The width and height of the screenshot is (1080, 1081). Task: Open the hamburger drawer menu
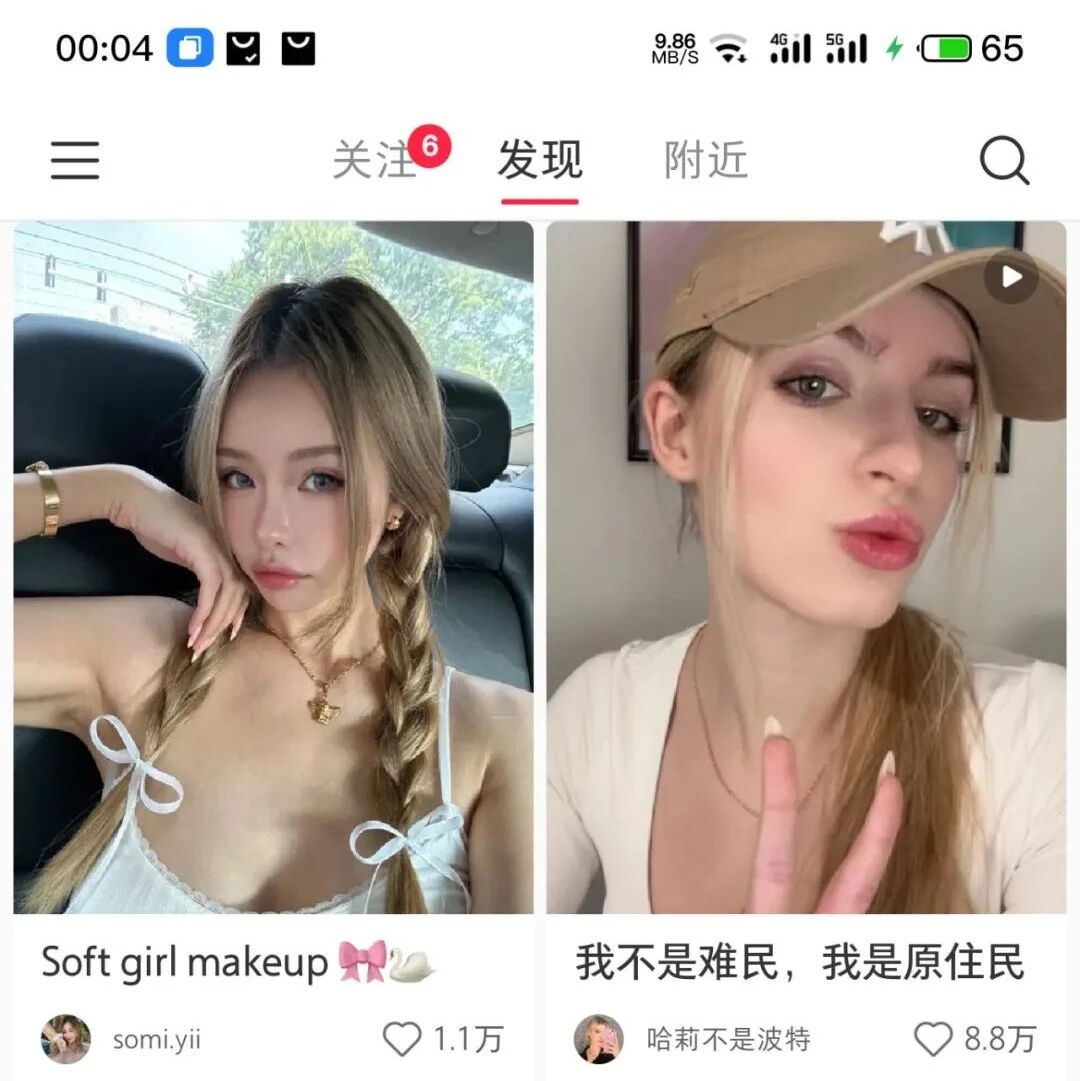tap(75, 160)
